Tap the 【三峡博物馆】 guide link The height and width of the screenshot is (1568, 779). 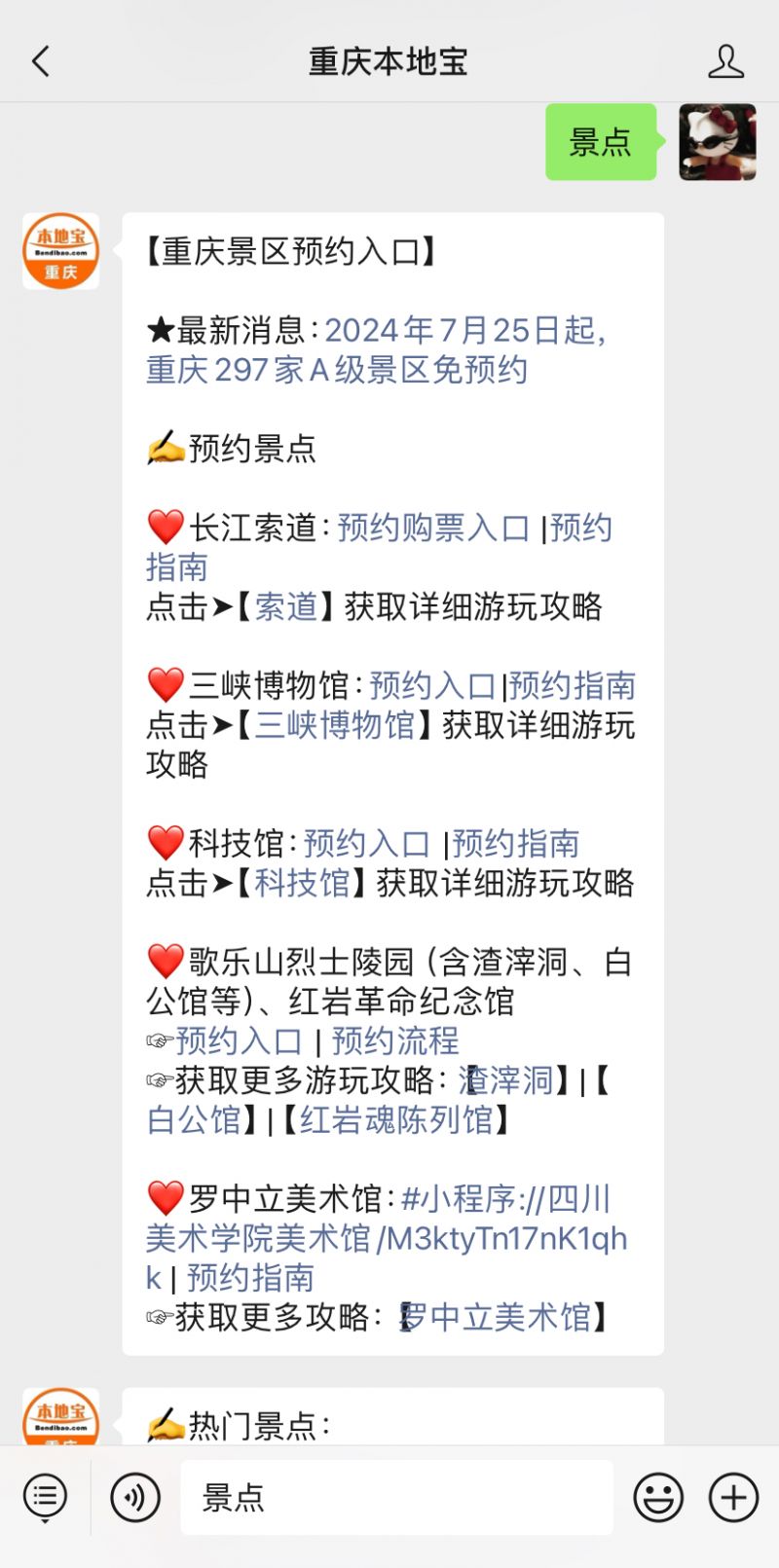pyautogui.click(x=334, y=725)
